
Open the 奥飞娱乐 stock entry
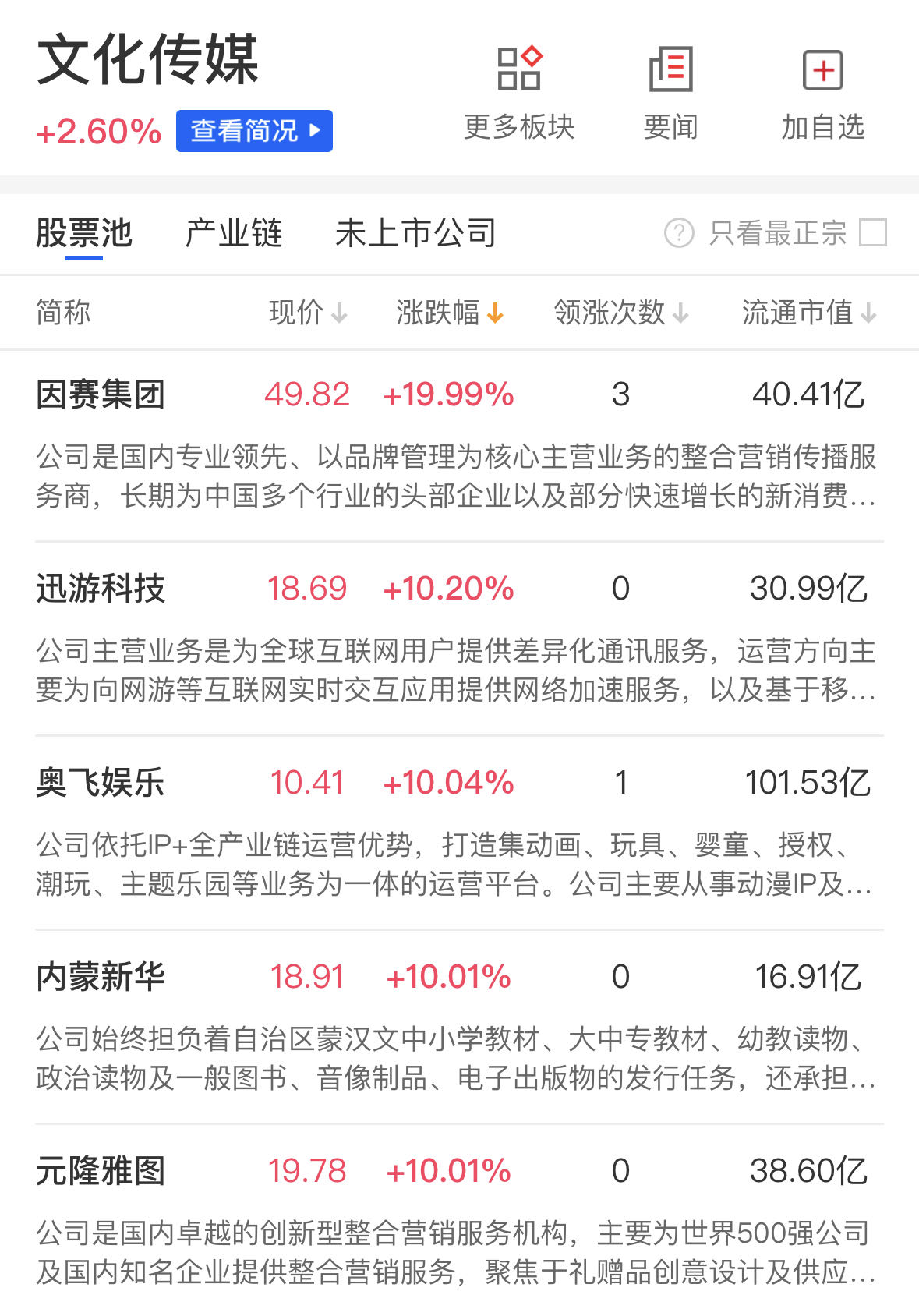[101, 783]
